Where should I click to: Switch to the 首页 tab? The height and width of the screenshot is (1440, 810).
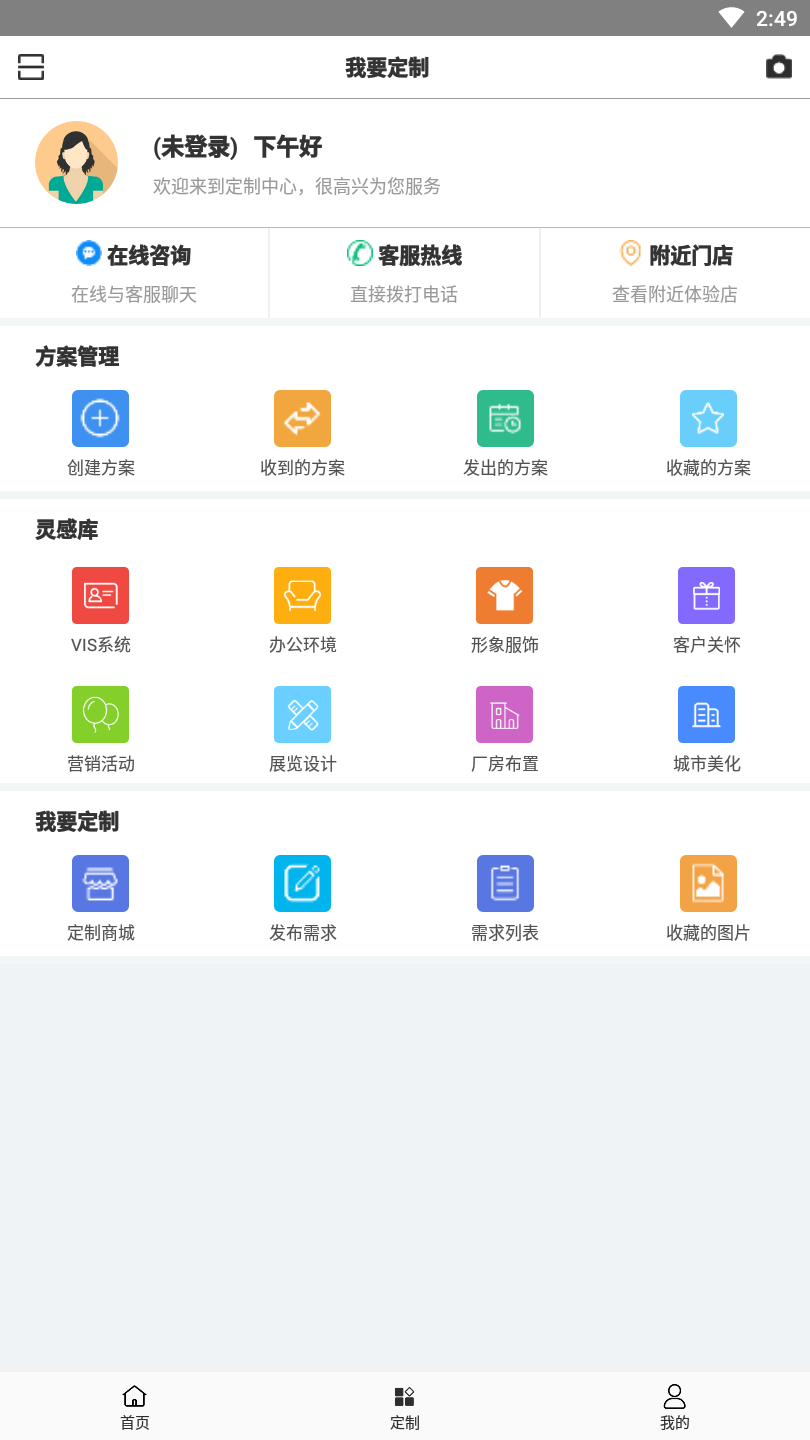[135, 1407]
